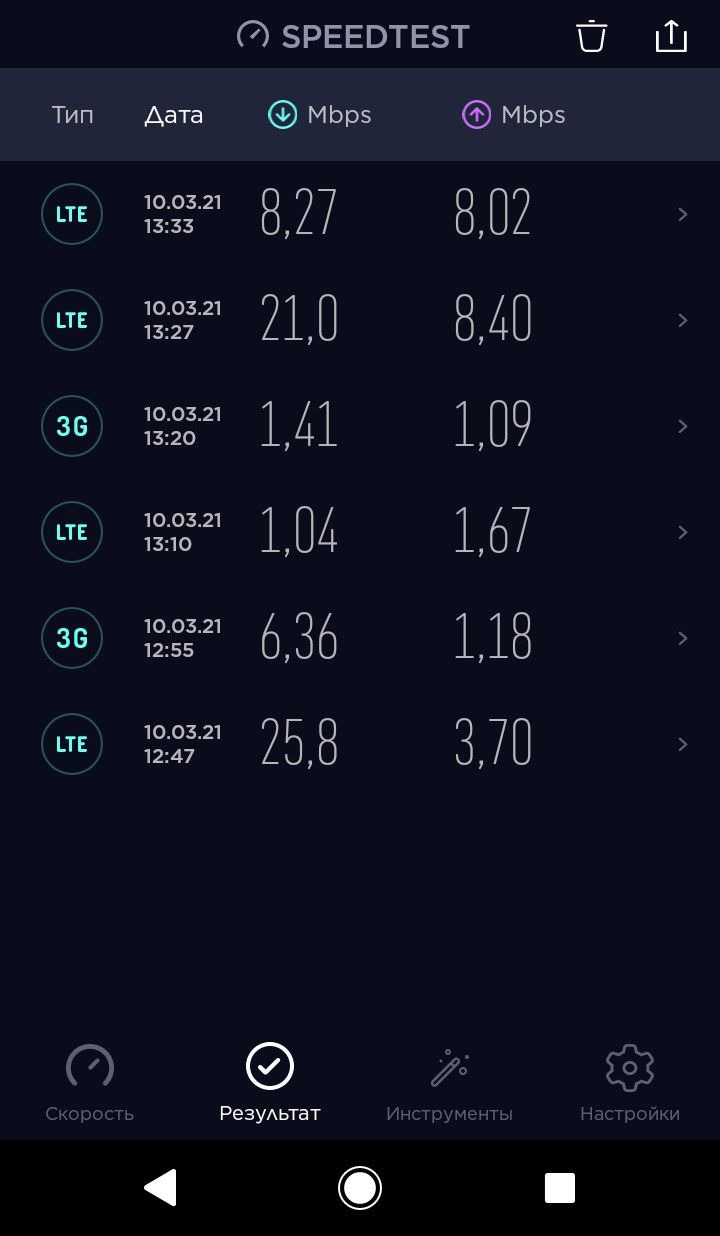Image resolution: width=720 pixels, height=1236 pixels.
Task: Switch to the Скорость tab
Action: 90,1084
